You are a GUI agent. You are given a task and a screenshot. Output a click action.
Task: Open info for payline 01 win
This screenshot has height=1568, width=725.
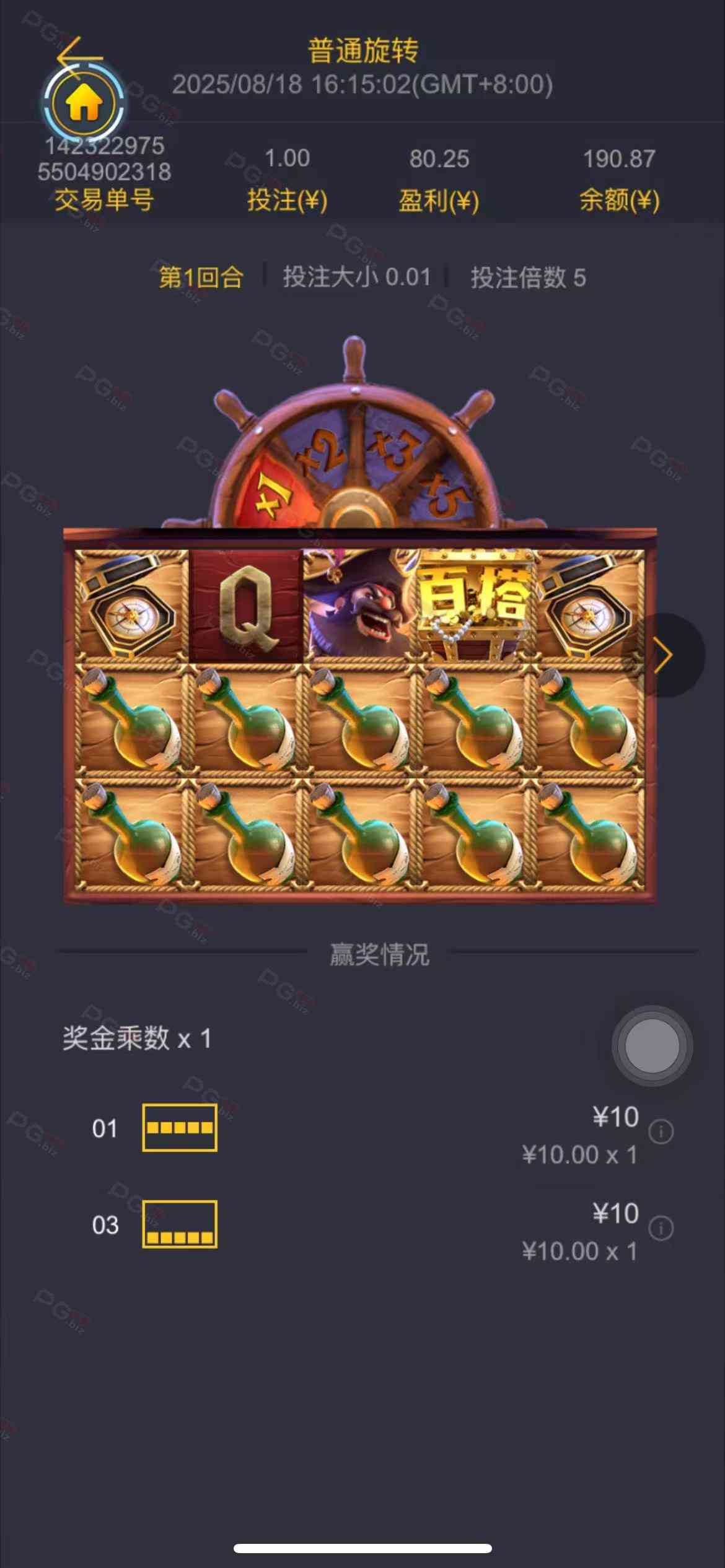661,1132
